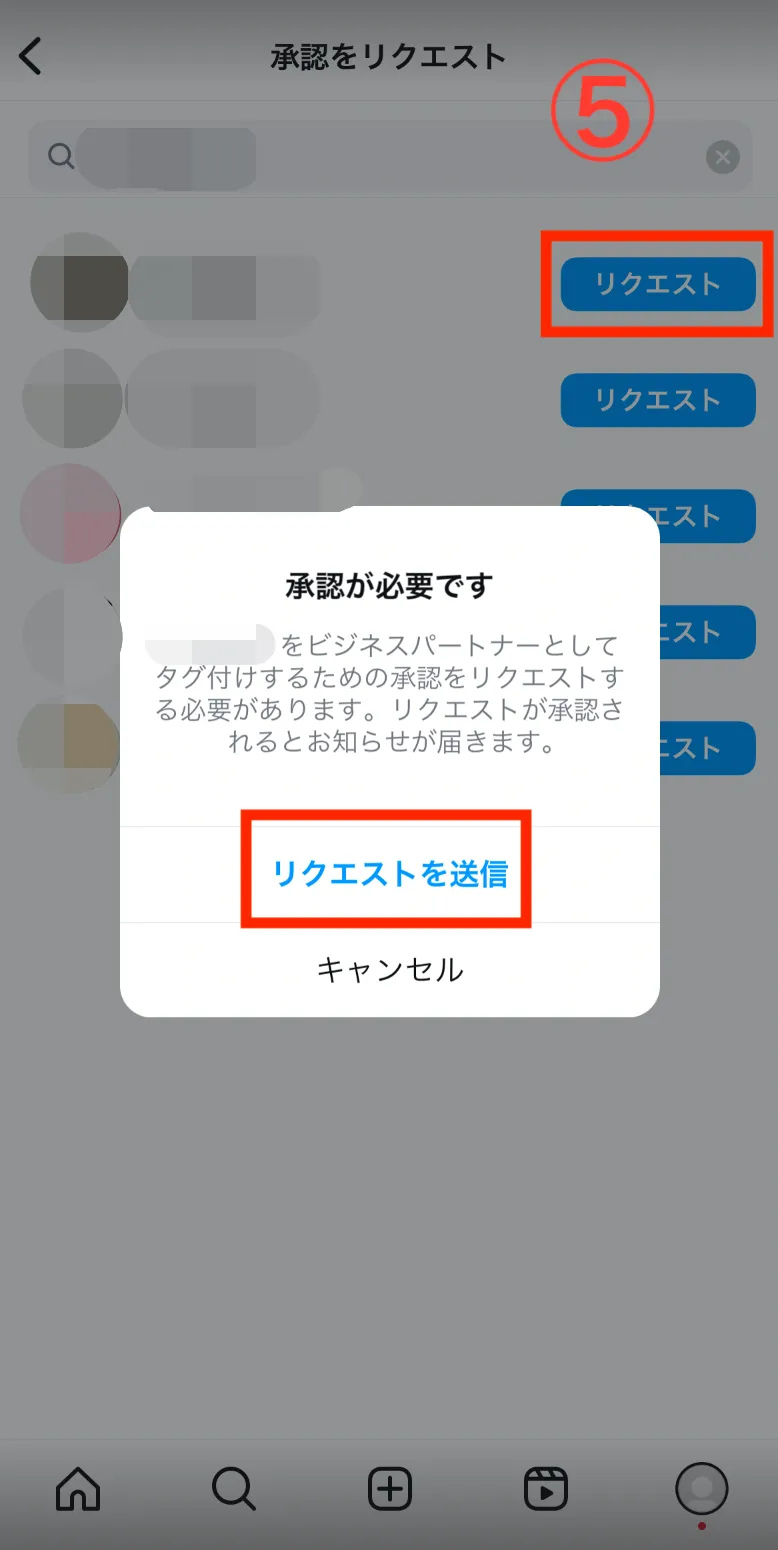Tap the Create post plus icon

(x=389, y=1490)
